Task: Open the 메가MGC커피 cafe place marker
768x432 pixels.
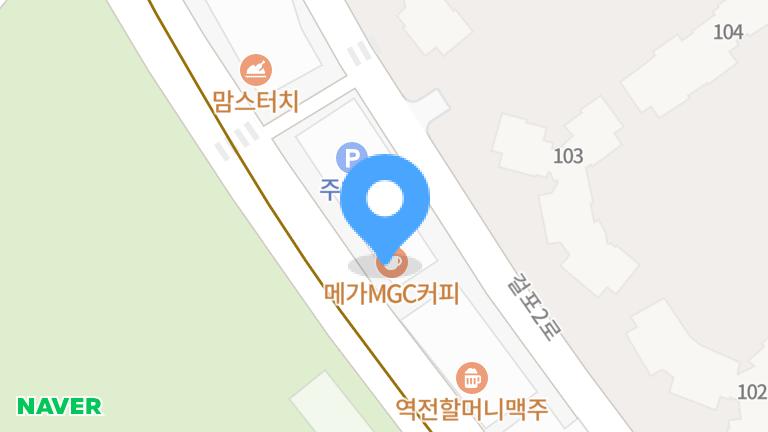Action: click(391, 265)
